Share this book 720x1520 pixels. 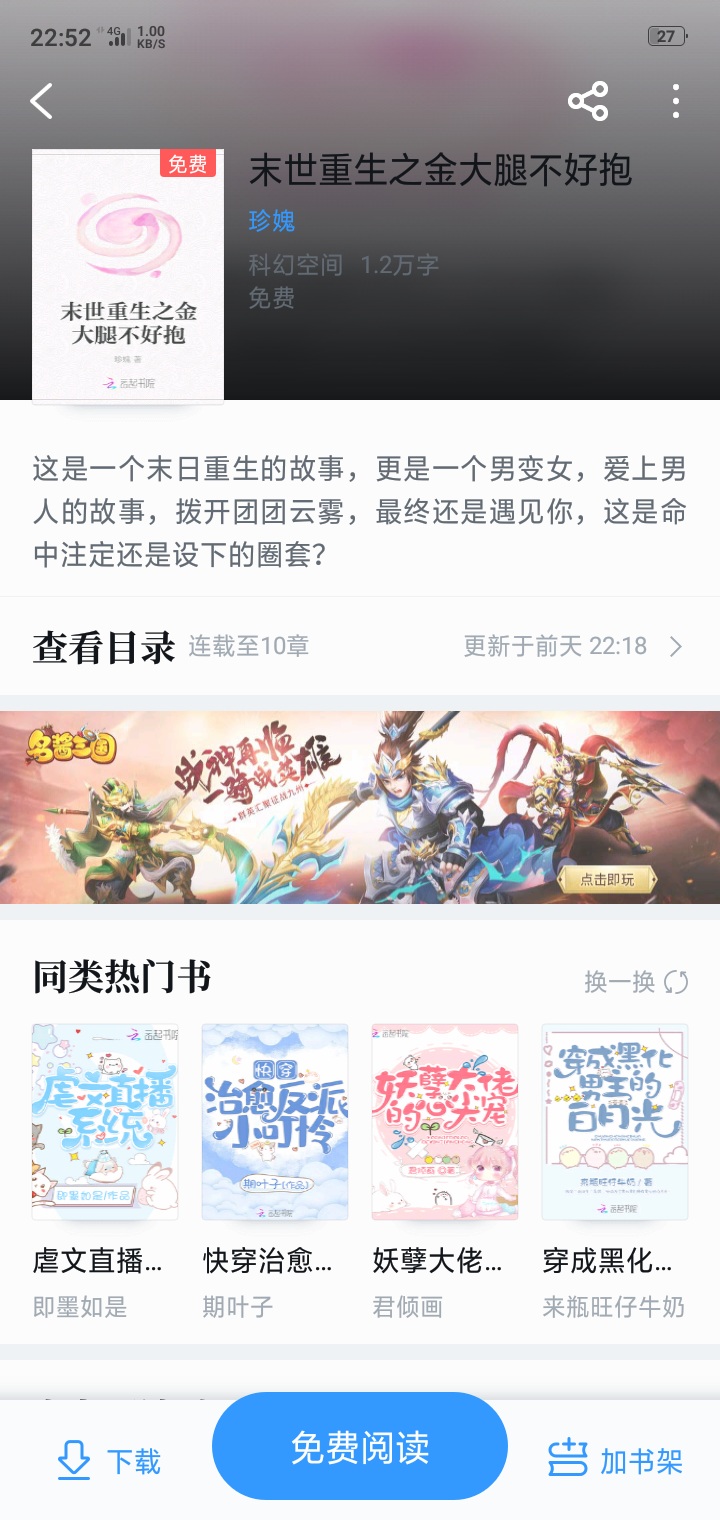(x=588, y=101)
